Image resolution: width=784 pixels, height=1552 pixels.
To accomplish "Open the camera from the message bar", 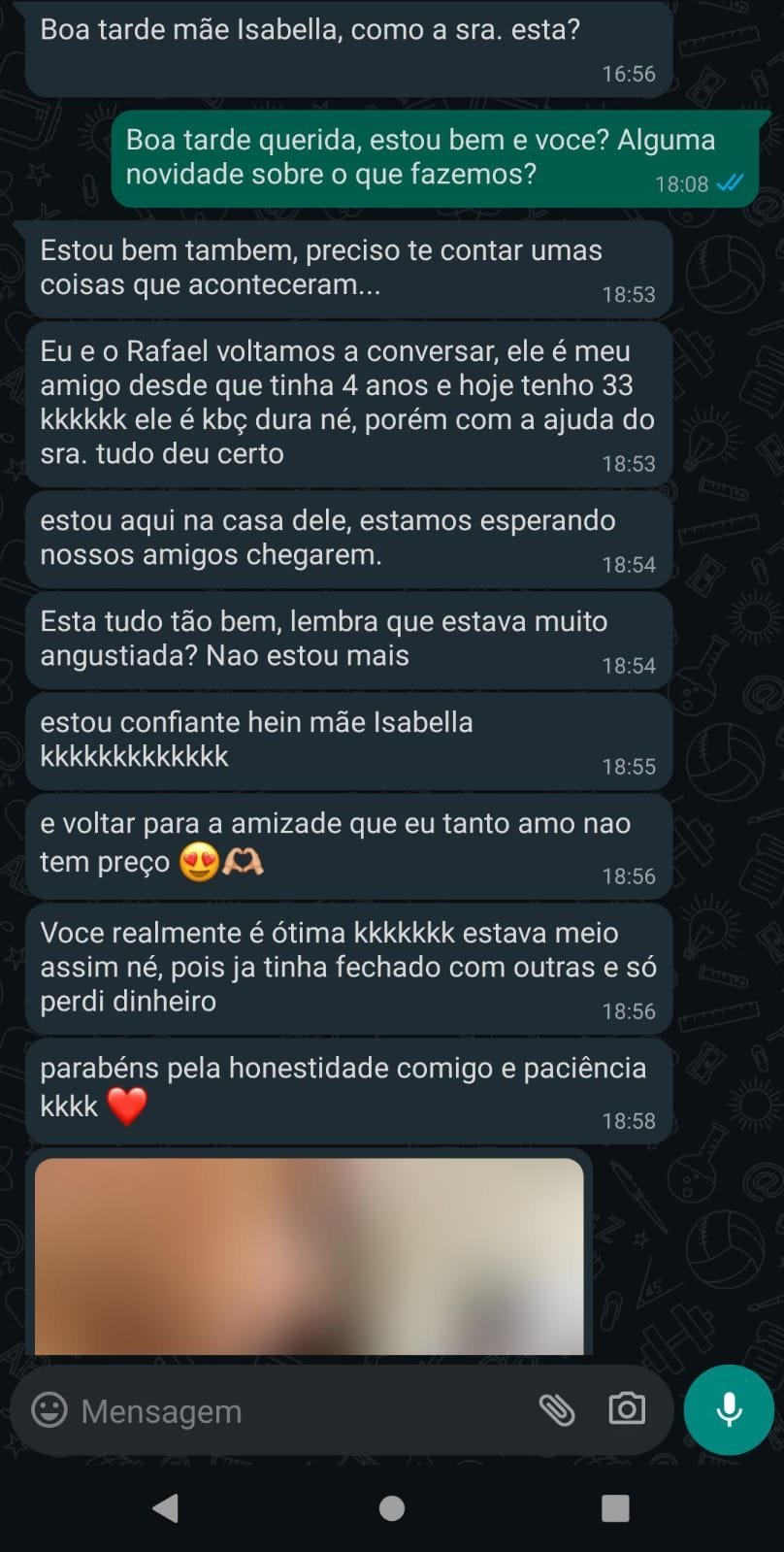I will (628, 1410).
